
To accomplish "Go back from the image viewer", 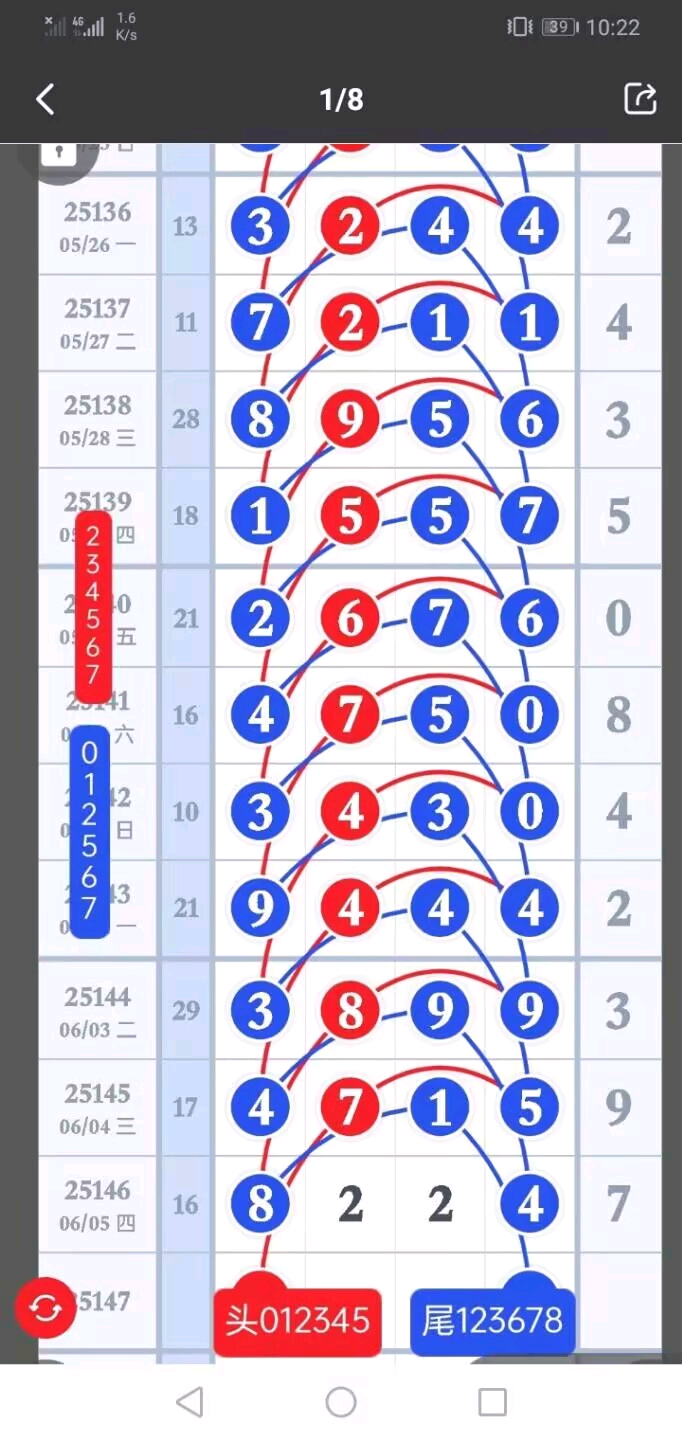I will coord(45,99).
